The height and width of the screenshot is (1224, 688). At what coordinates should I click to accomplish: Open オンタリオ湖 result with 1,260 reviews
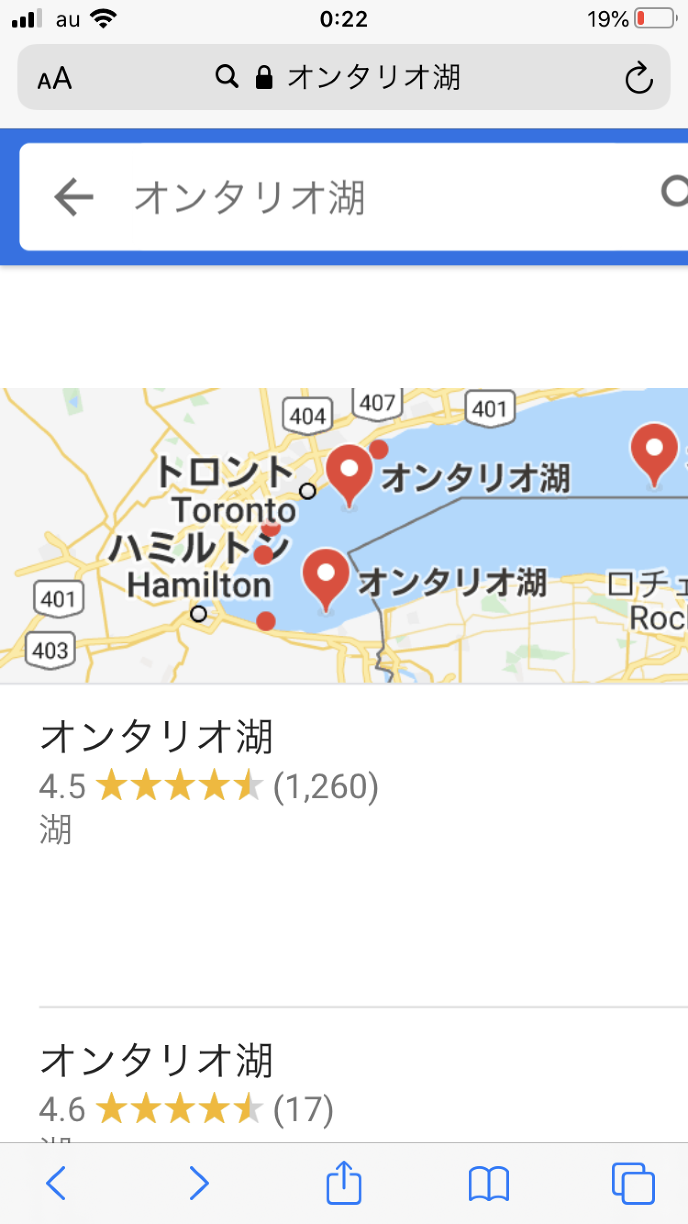156,738
